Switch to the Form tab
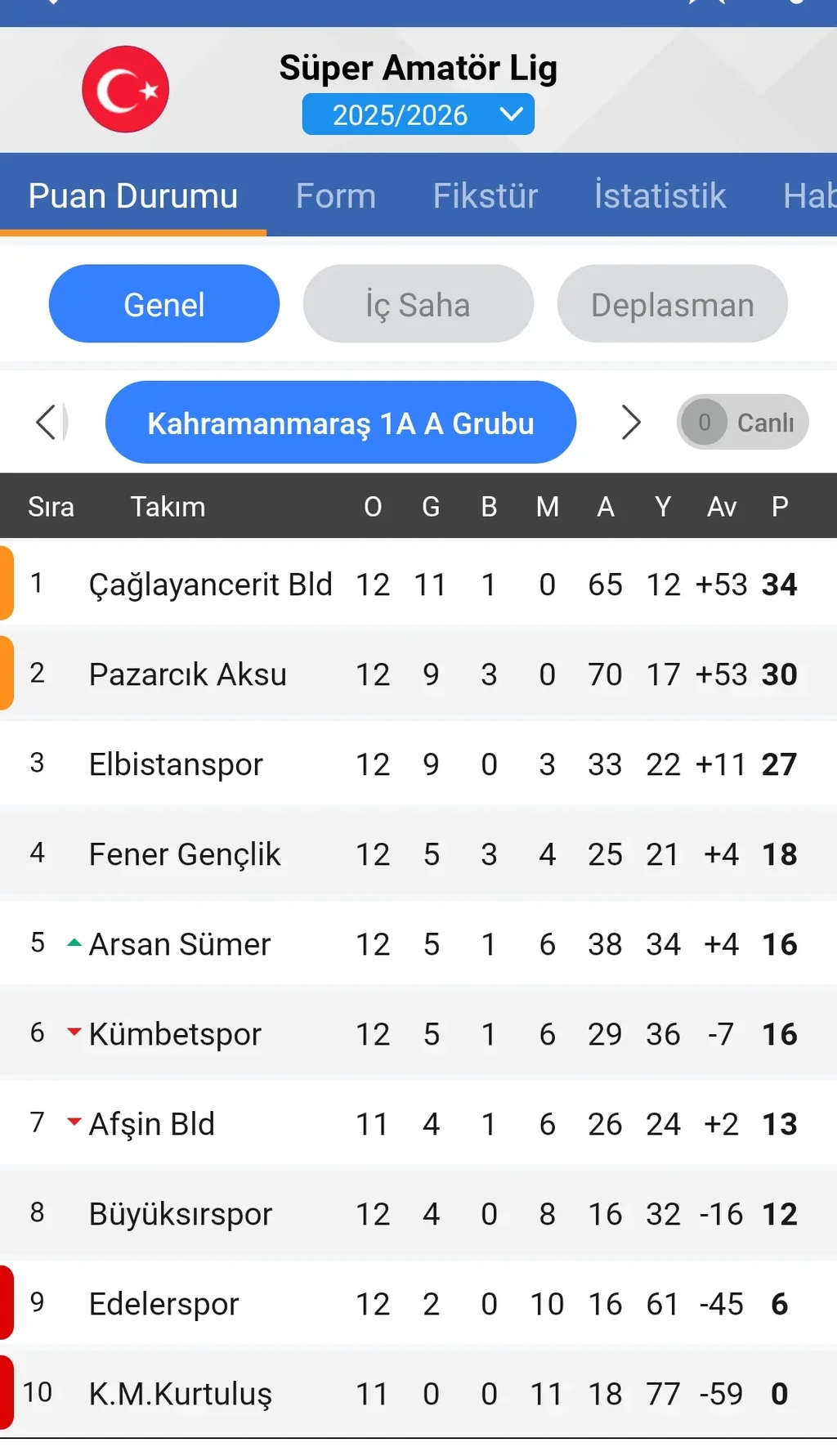The height and width of the screenshot is (1456, 837). point(335,196)
